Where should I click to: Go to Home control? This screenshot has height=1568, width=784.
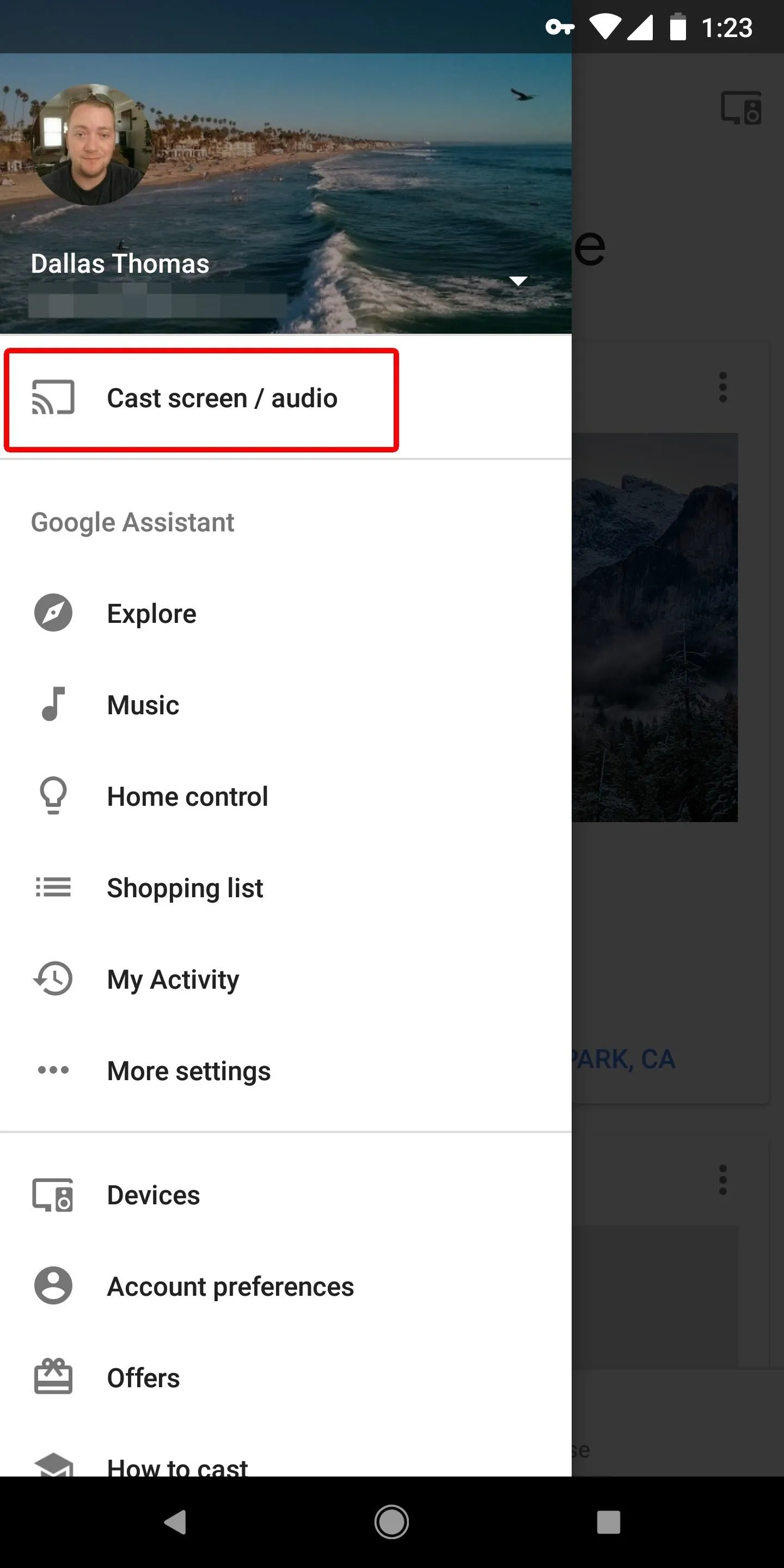tap(285, 795)
